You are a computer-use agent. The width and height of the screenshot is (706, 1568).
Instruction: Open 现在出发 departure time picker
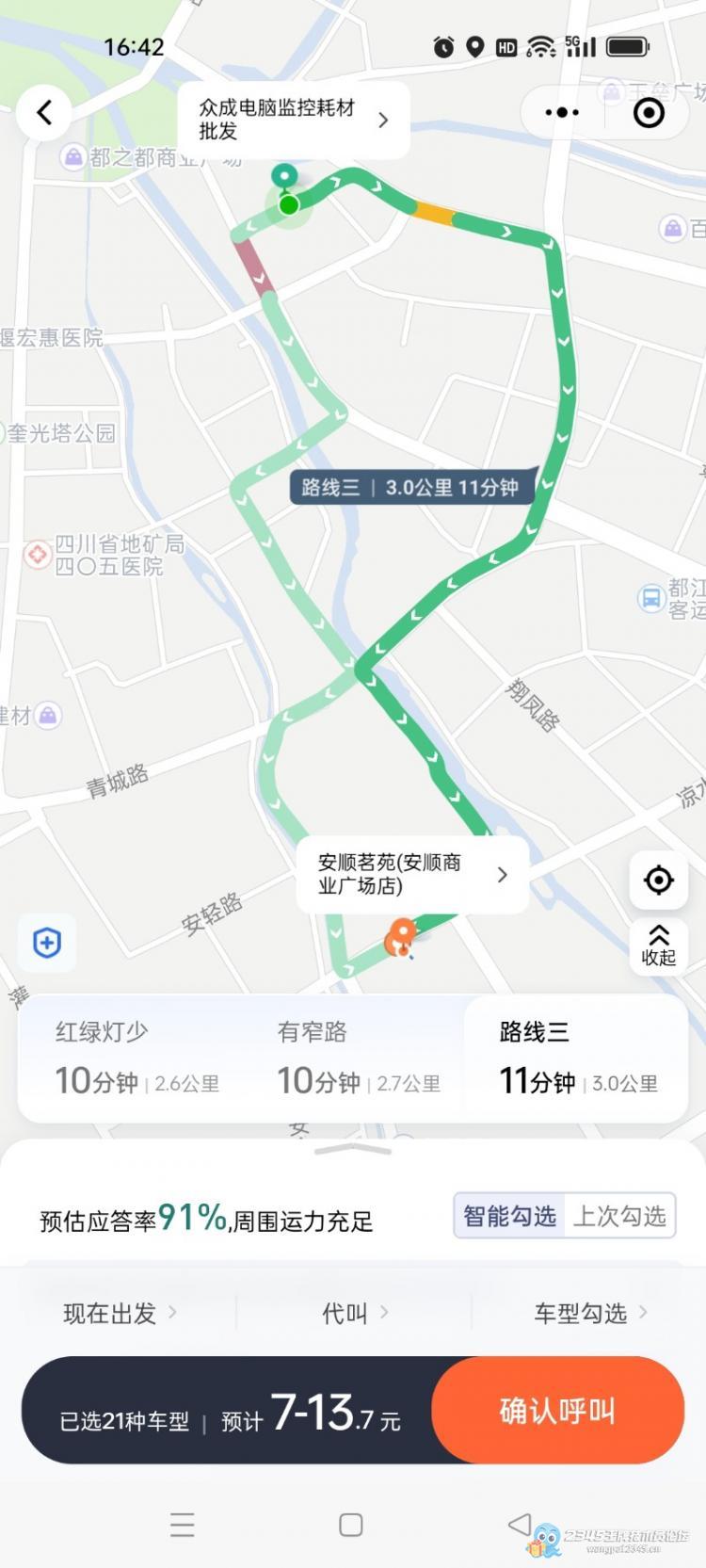click(119, 1313)
